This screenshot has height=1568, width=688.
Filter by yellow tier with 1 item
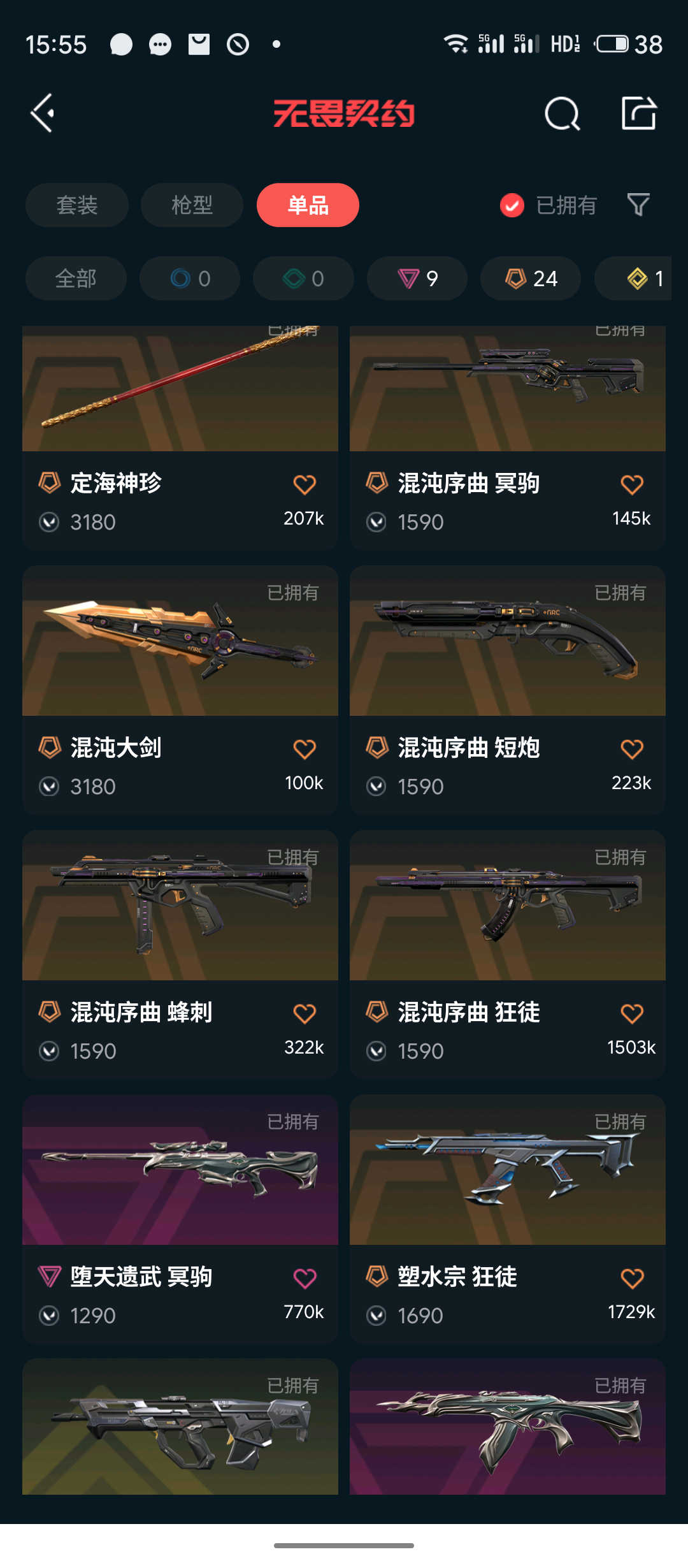coord(643,279)
